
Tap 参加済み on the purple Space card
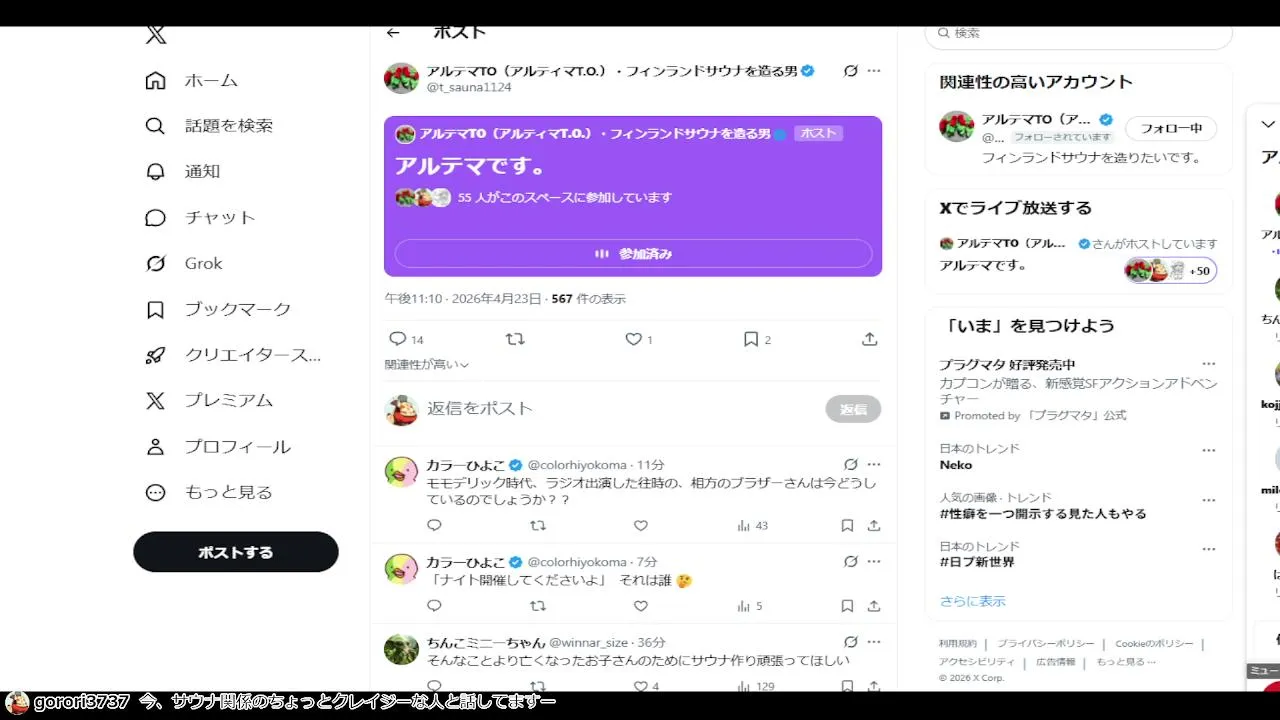(633, 254)
